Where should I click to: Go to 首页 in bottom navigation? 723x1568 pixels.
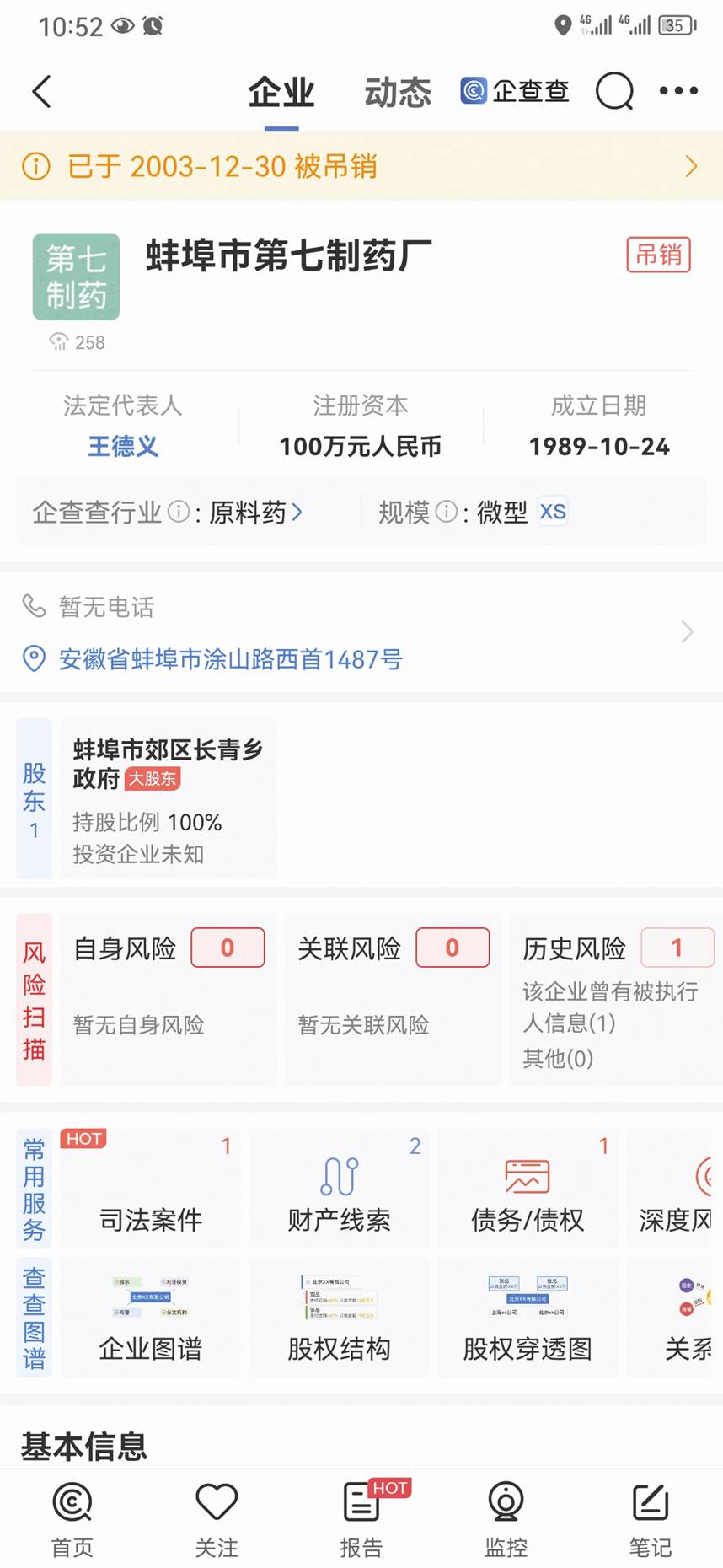[72, 1520]
